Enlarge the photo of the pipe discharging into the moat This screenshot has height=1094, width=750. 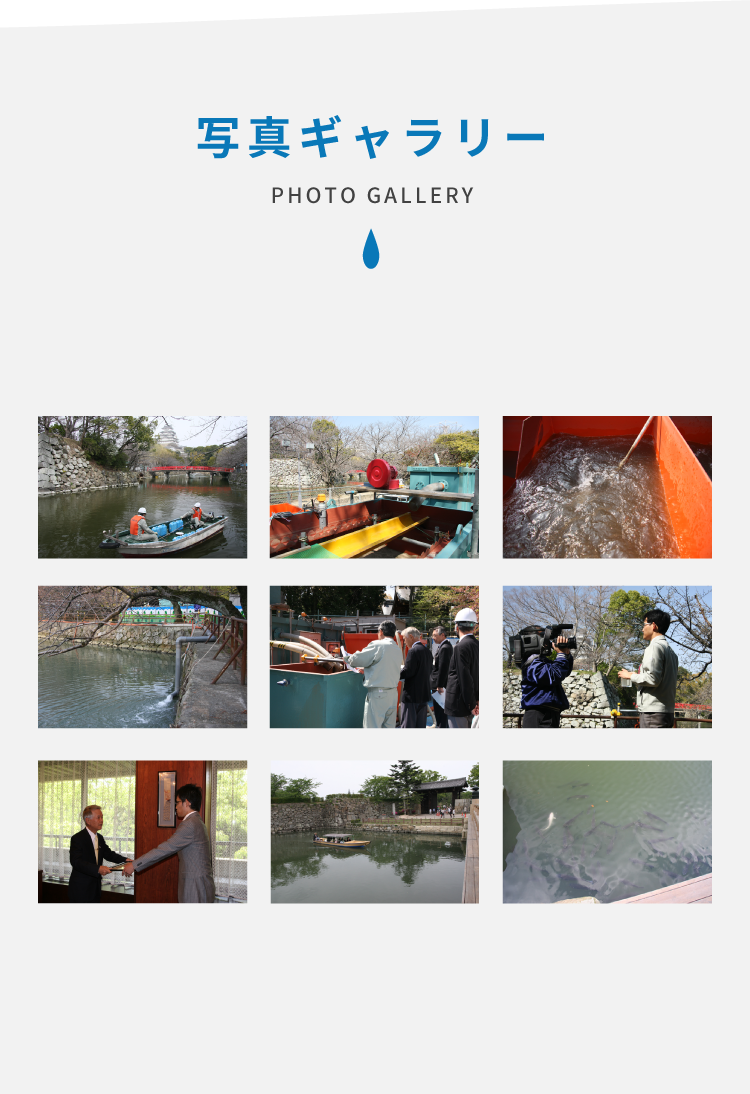coord(142,657)
